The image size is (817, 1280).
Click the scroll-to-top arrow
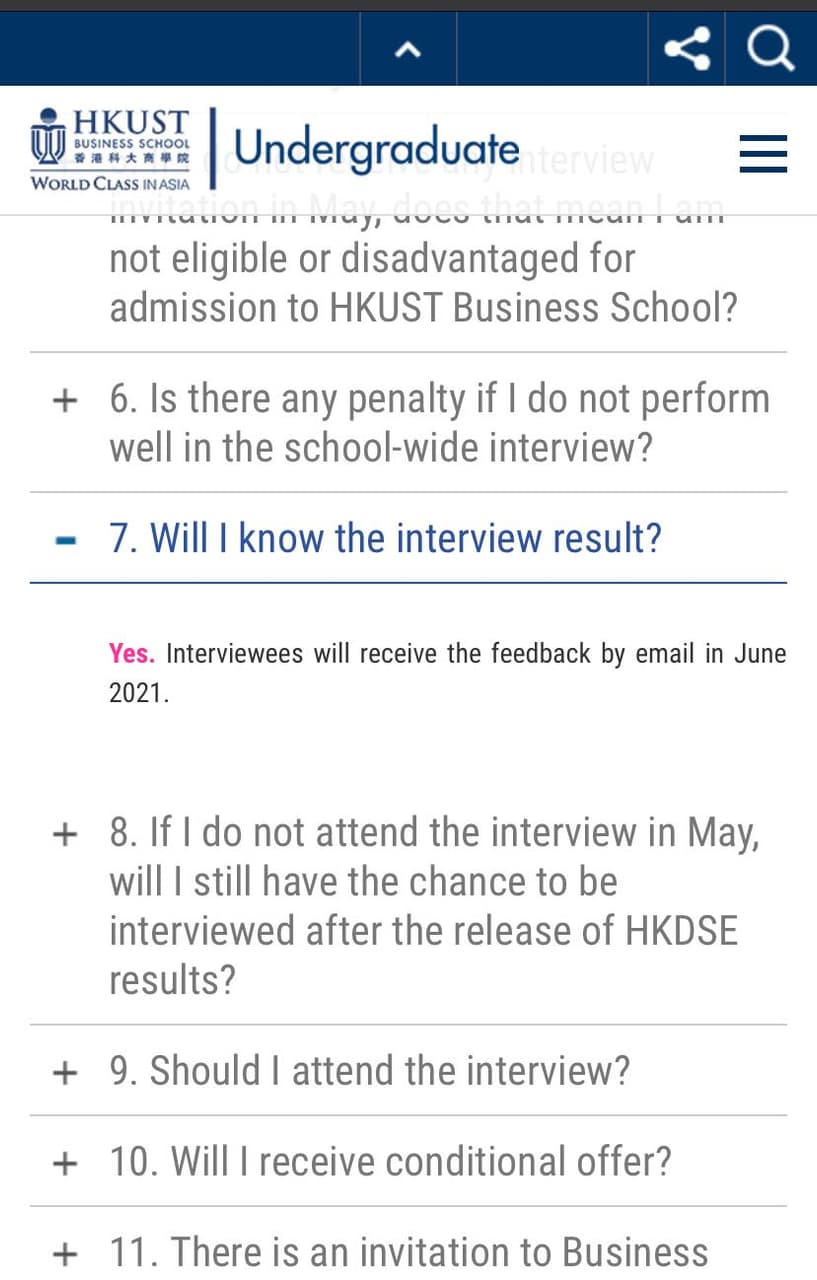coord(407,47)
